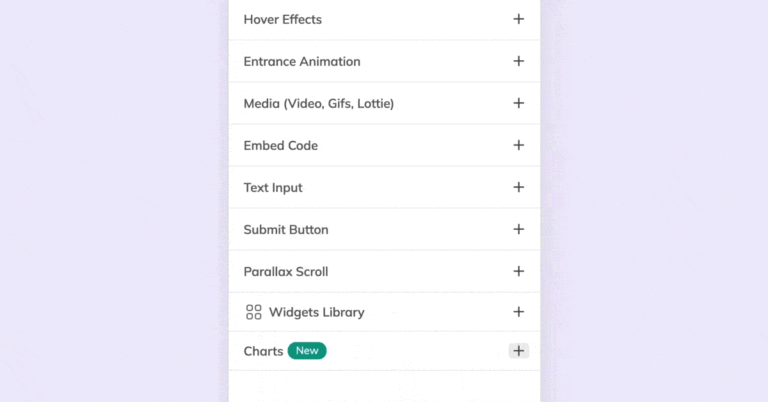This screenshot has height=402, width=768.
Task: Expand the Hover Effects section
Action: (518, 19)
